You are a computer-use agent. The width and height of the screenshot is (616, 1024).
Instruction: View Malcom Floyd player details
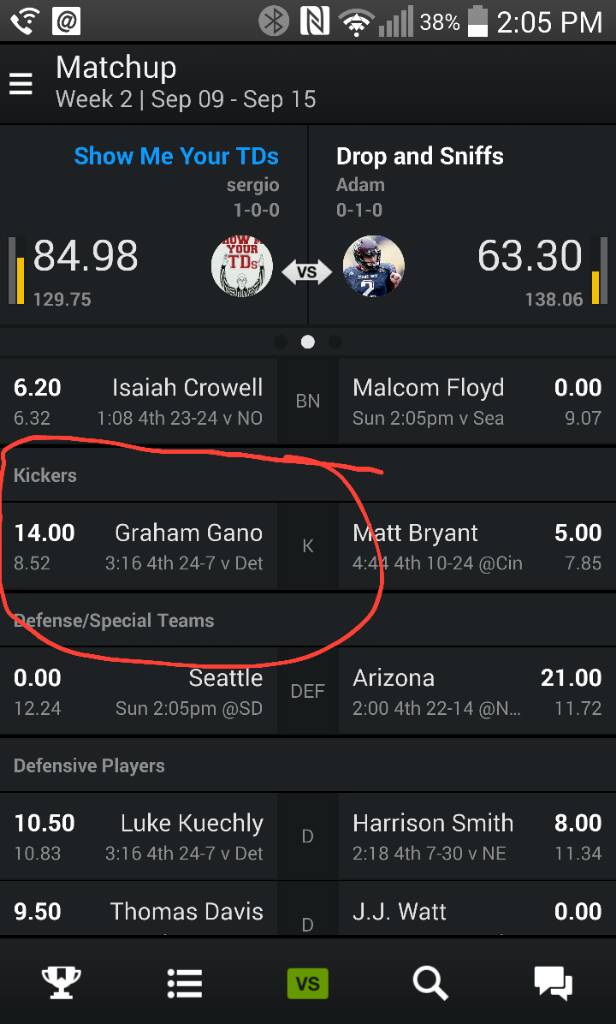click(478, 401)
